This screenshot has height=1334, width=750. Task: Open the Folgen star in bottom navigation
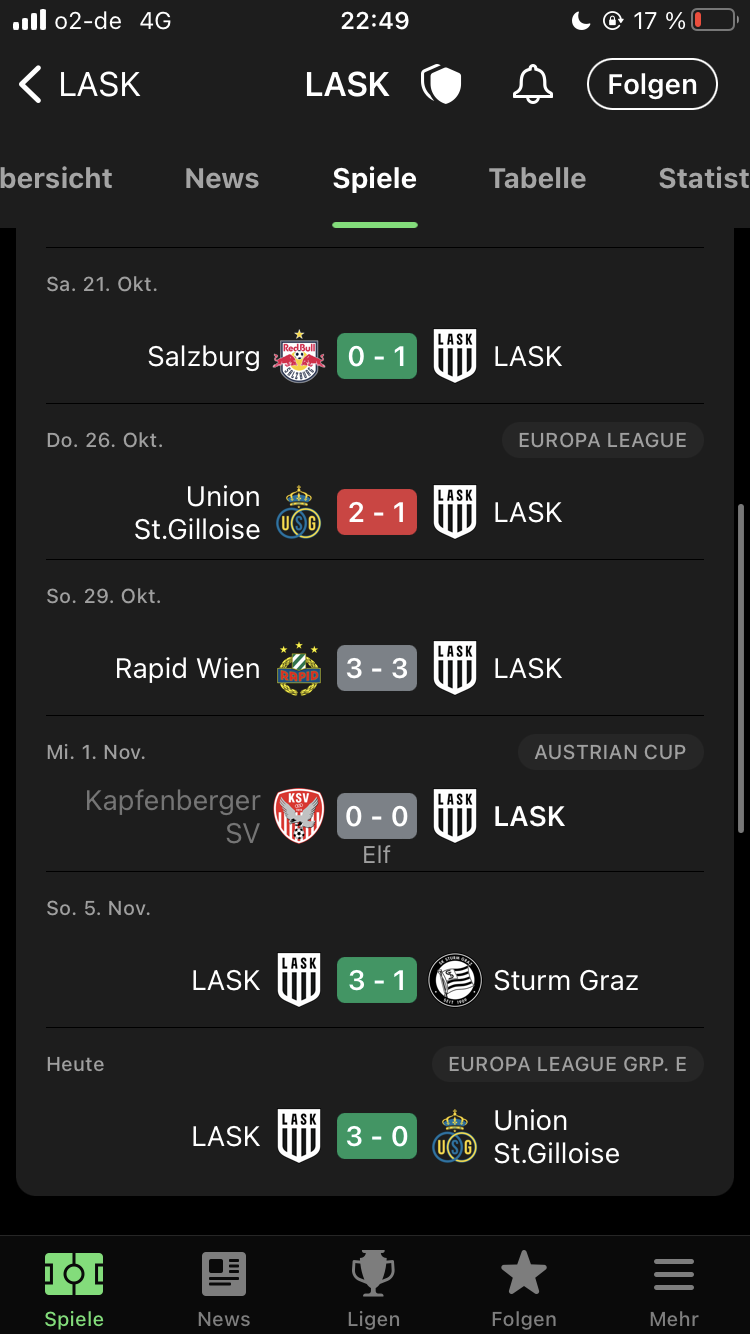[x=524, y=1290]
